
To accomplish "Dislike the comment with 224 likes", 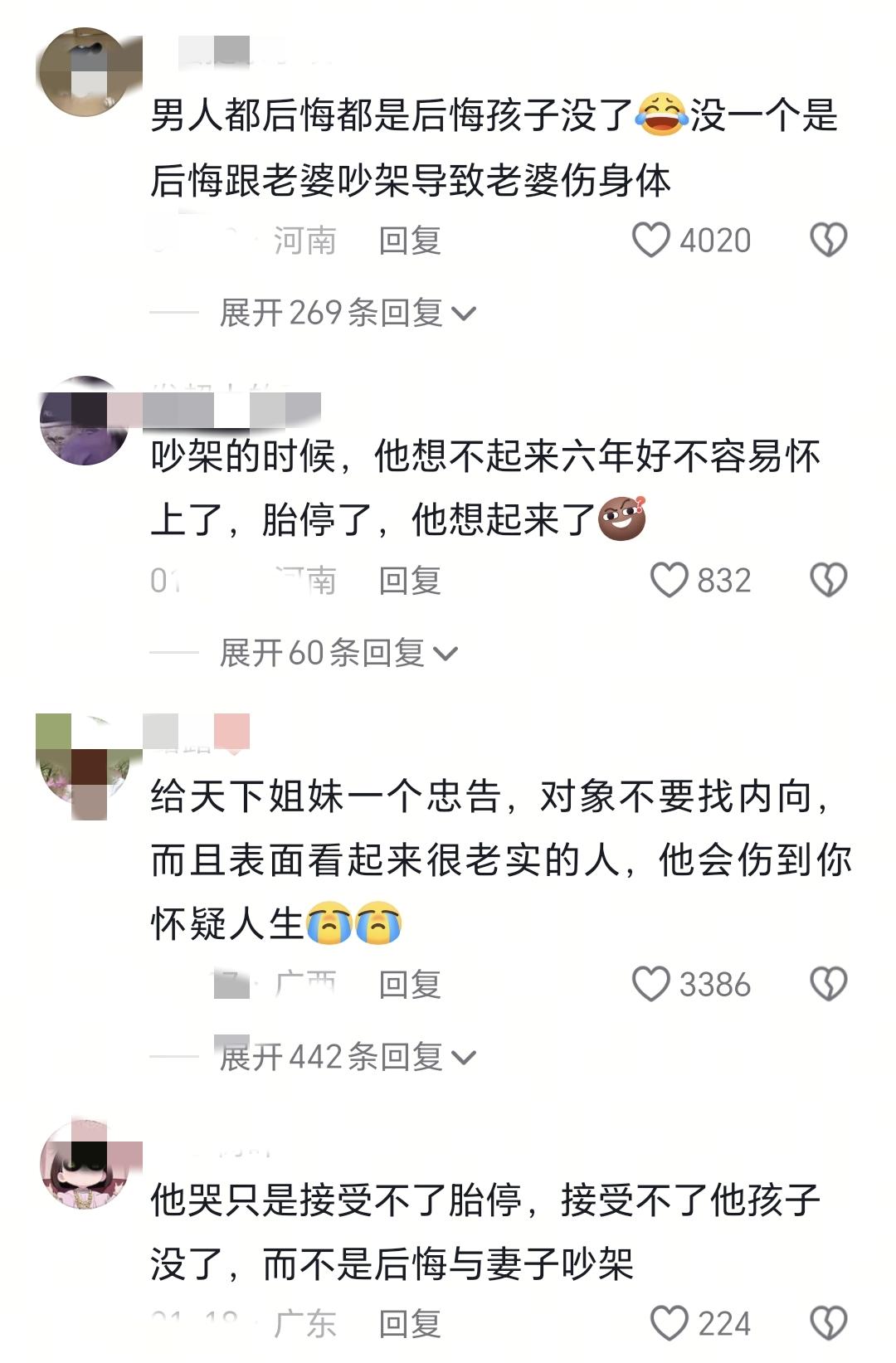I will [x=828, y=1324].
